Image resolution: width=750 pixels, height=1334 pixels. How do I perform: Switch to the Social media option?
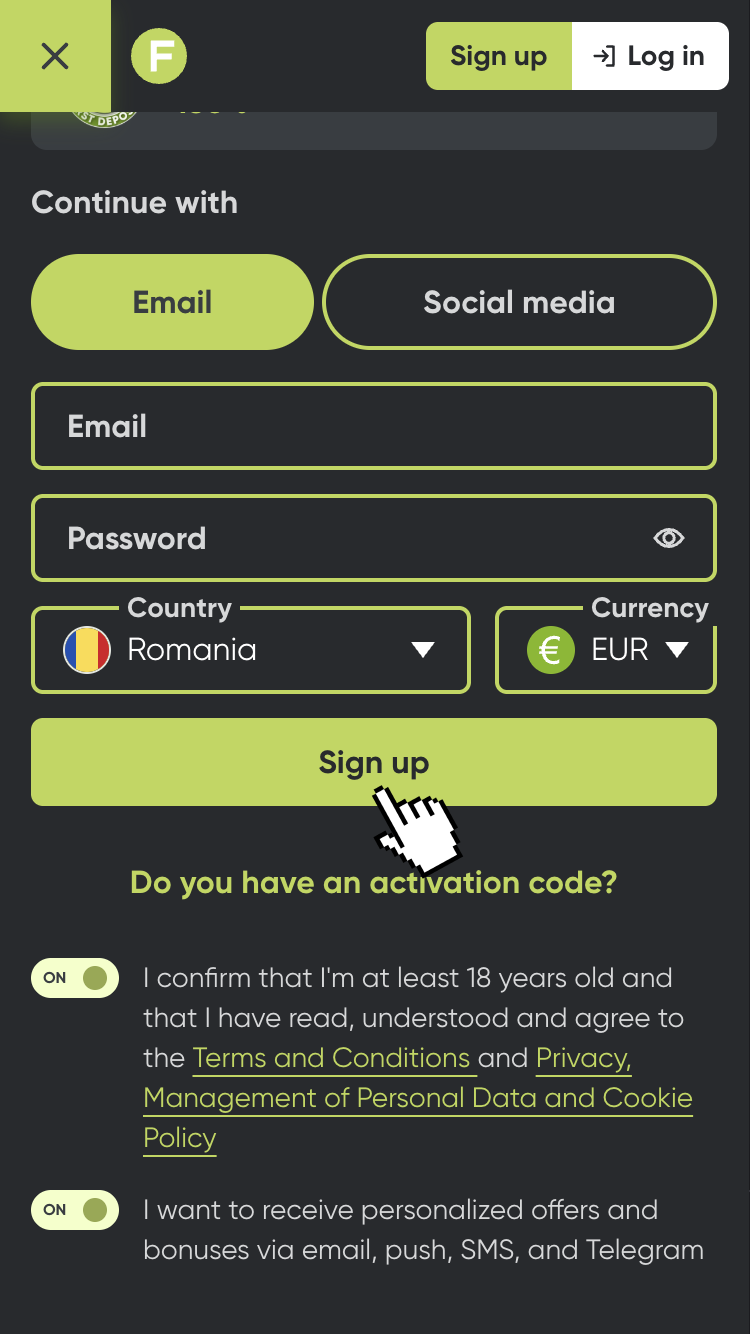[519, 302]
